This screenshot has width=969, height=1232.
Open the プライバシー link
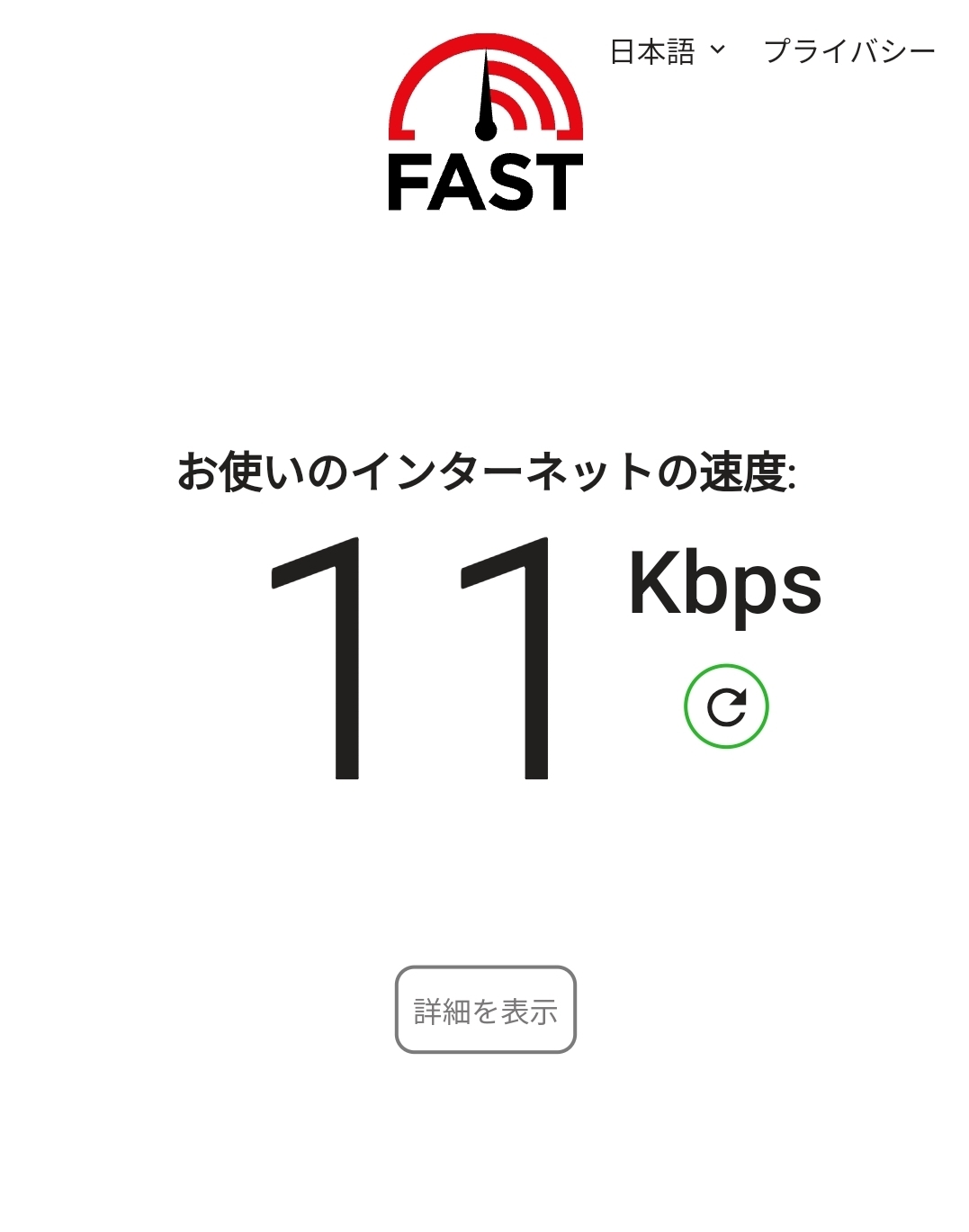click(x=849, y=51)
